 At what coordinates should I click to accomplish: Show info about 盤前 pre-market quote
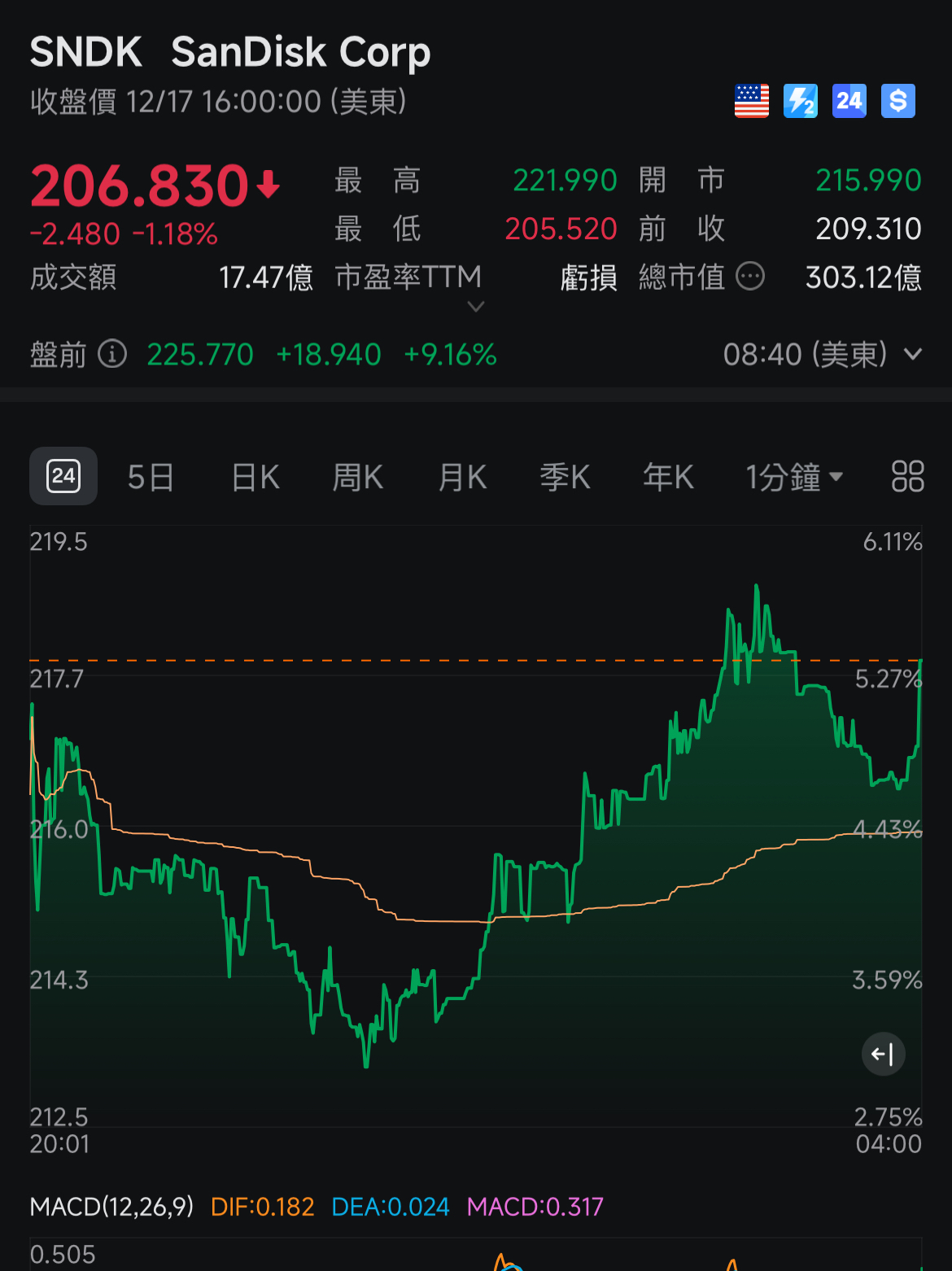point(112,354)
